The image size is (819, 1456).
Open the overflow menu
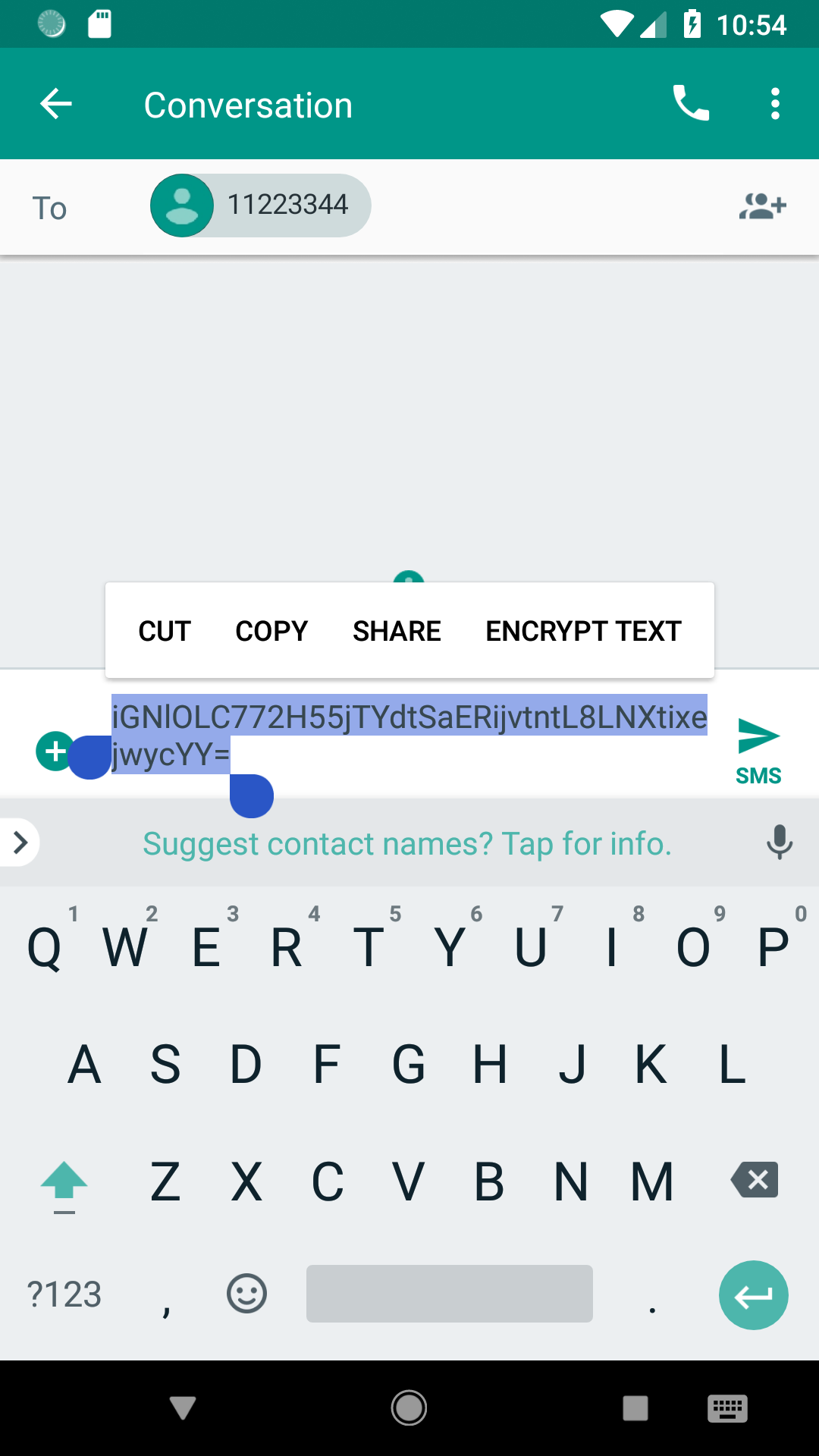tap(774, 104)
